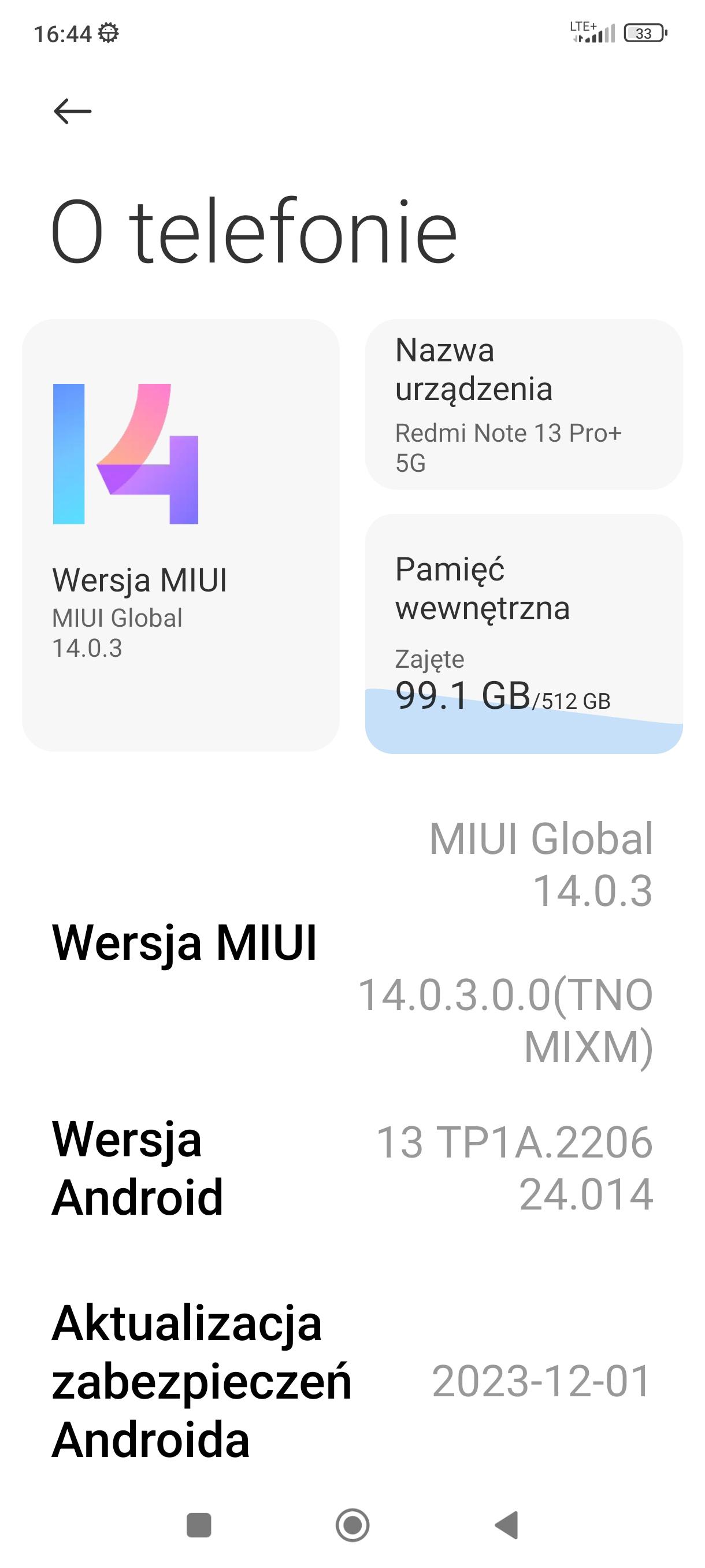Tap the Wersja Android row
This screenshot has height=1568, width=705.
[x=352, y=1167]
